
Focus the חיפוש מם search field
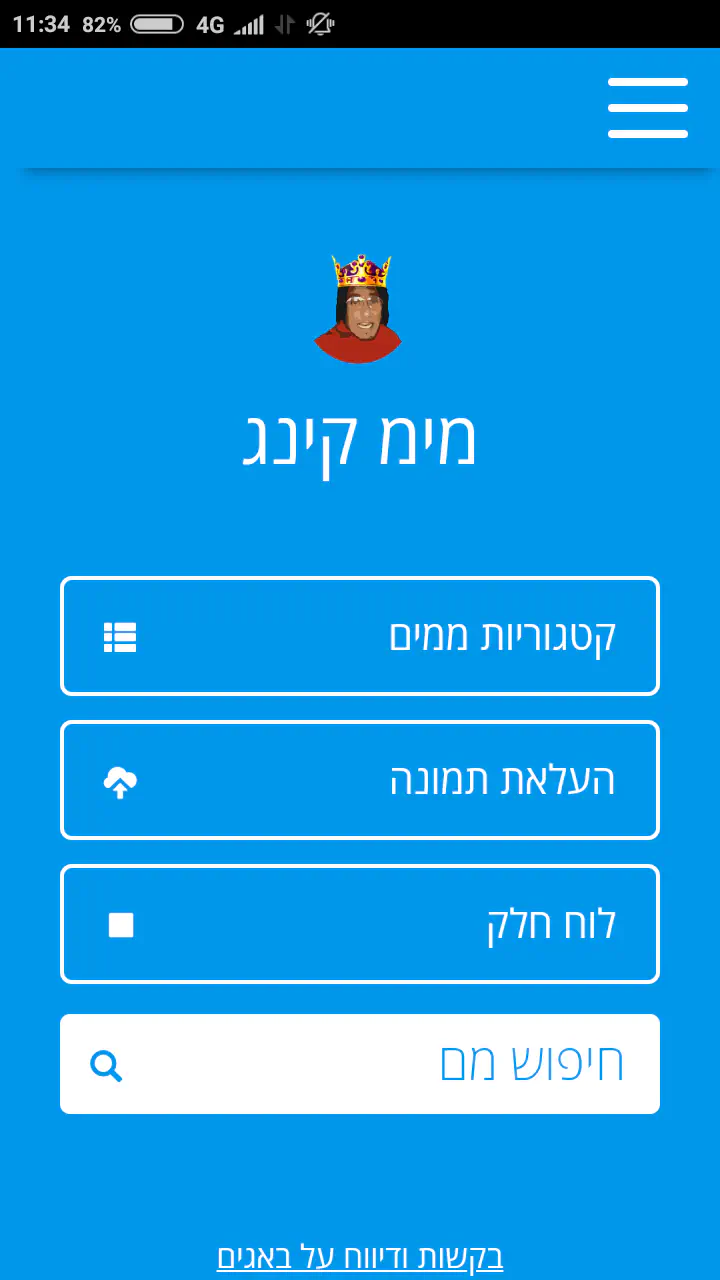tap(380, 1064)
